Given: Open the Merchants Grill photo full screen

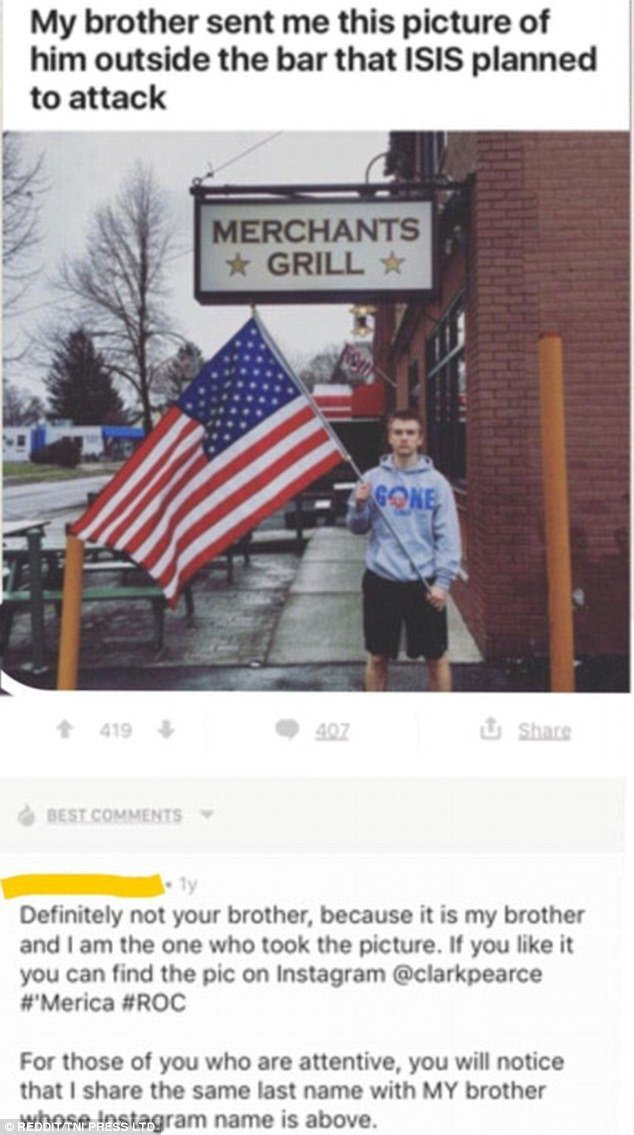Looking at the screenshot, I should click(x=317, y=410).
